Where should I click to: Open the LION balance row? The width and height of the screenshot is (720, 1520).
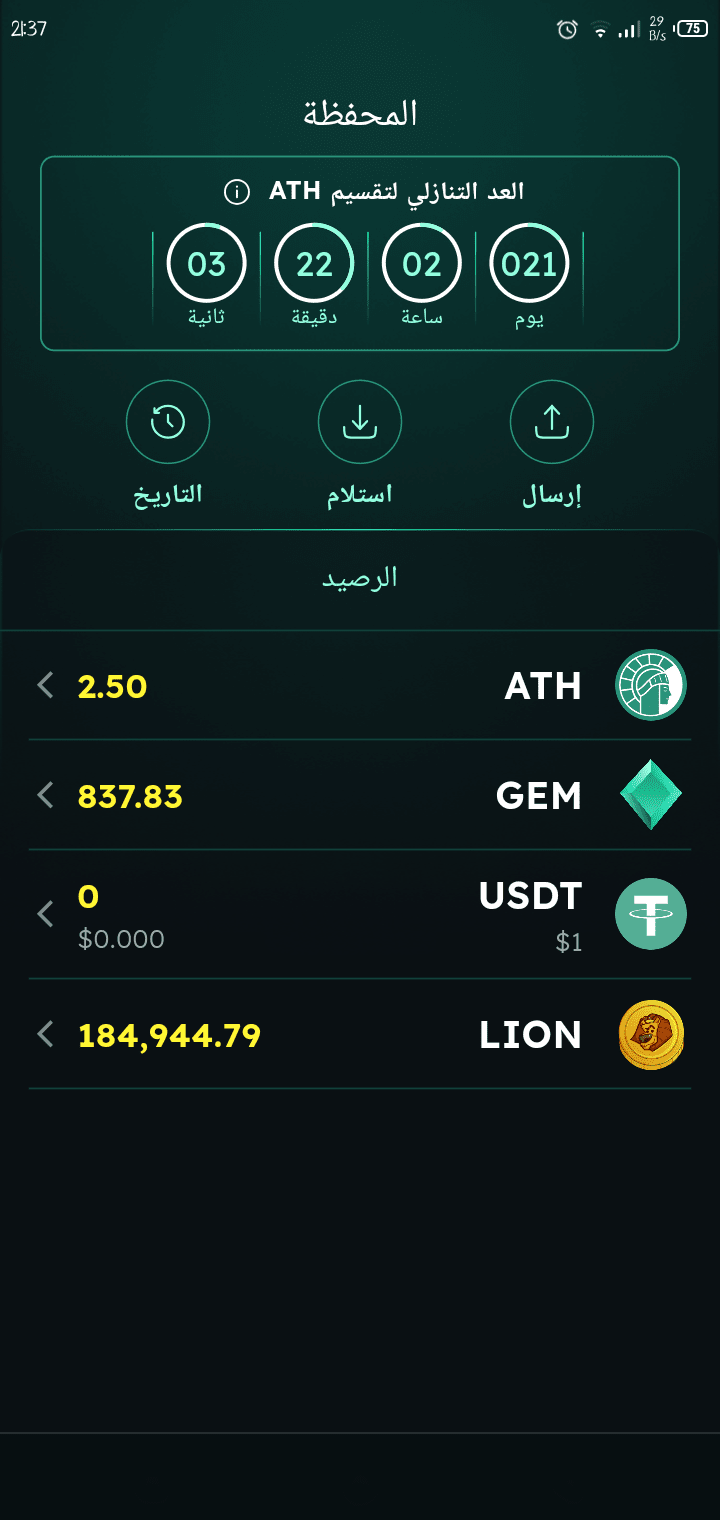click(x=360, y=1035)
